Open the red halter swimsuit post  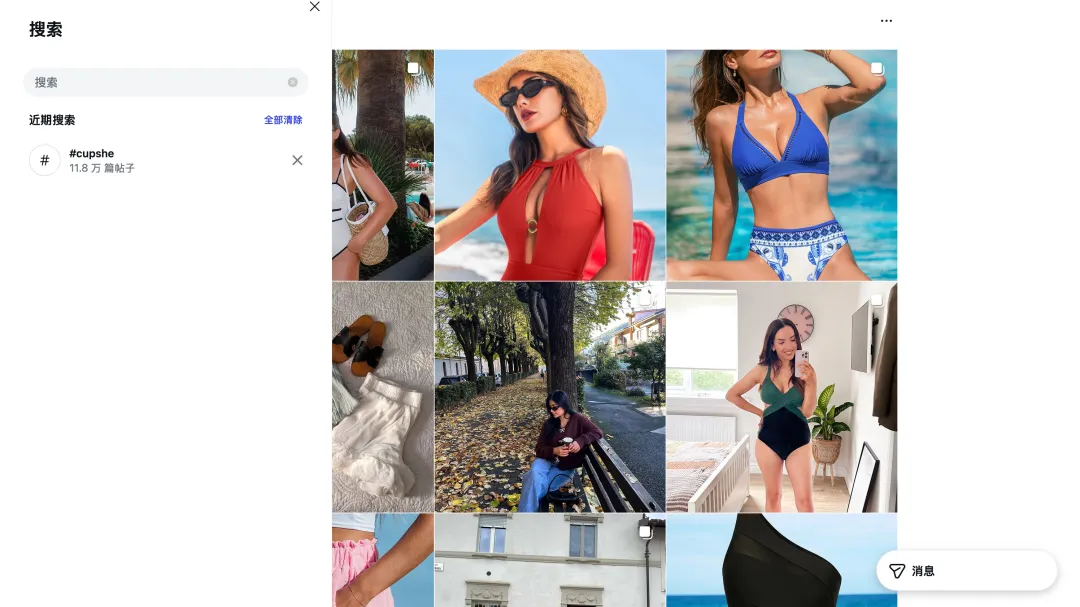[x=550, y=165]
